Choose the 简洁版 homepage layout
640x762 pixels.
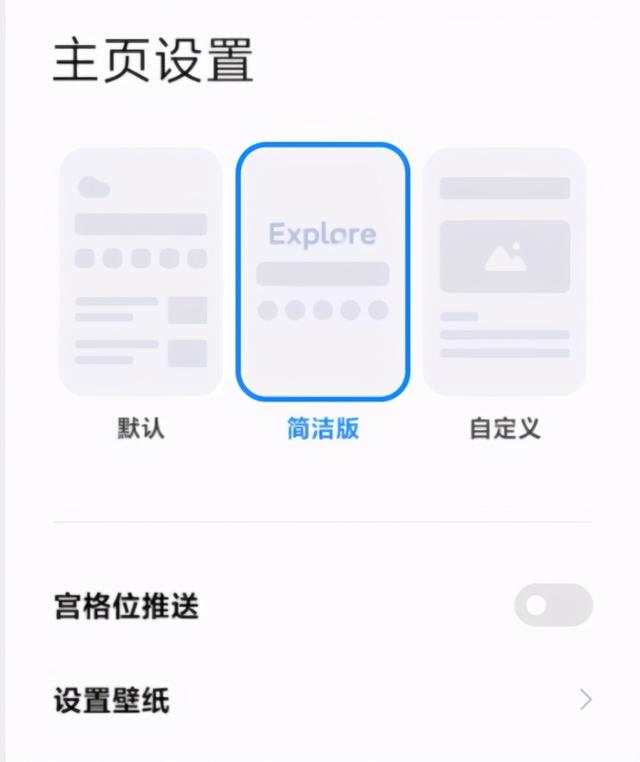click(322, 272)
